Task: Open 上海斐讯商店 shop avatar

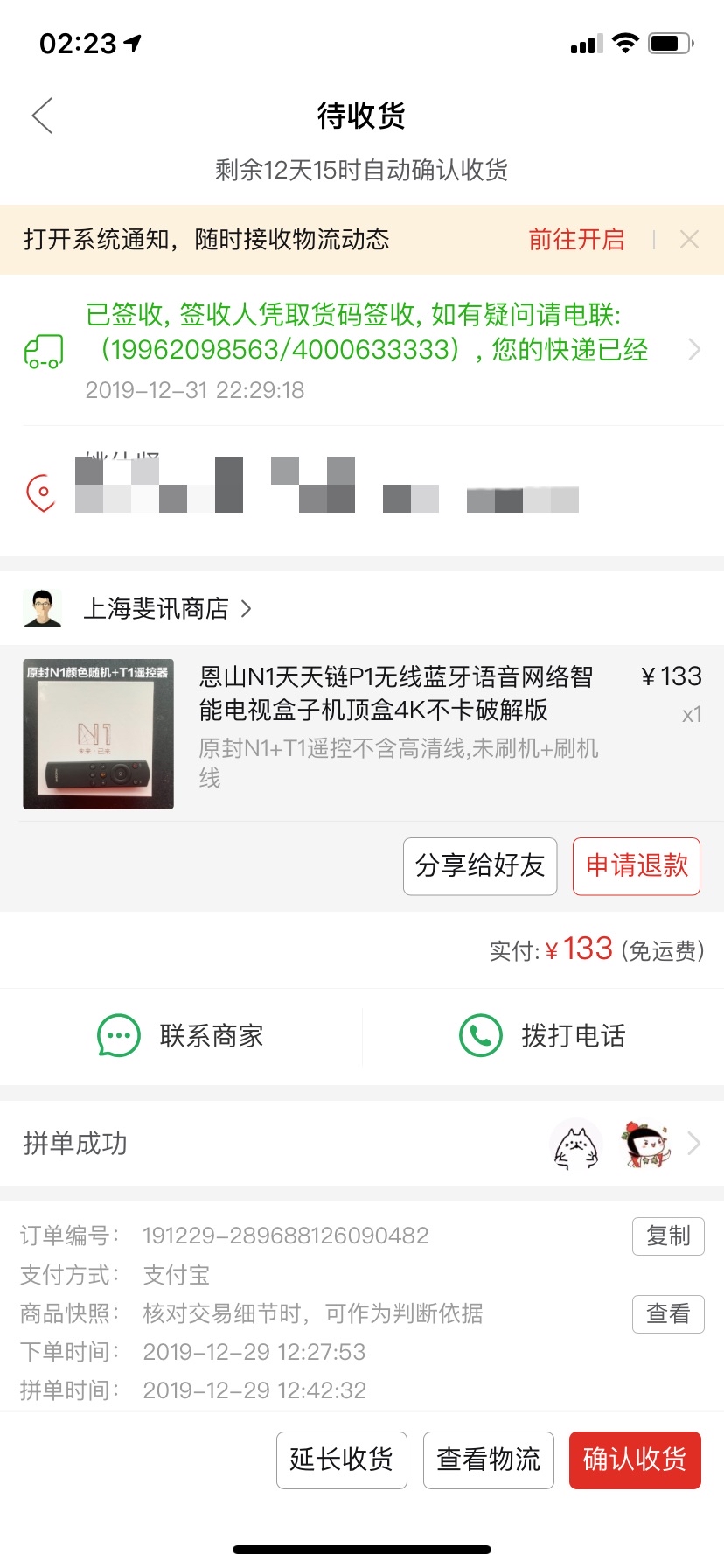Action: point(41,607)
